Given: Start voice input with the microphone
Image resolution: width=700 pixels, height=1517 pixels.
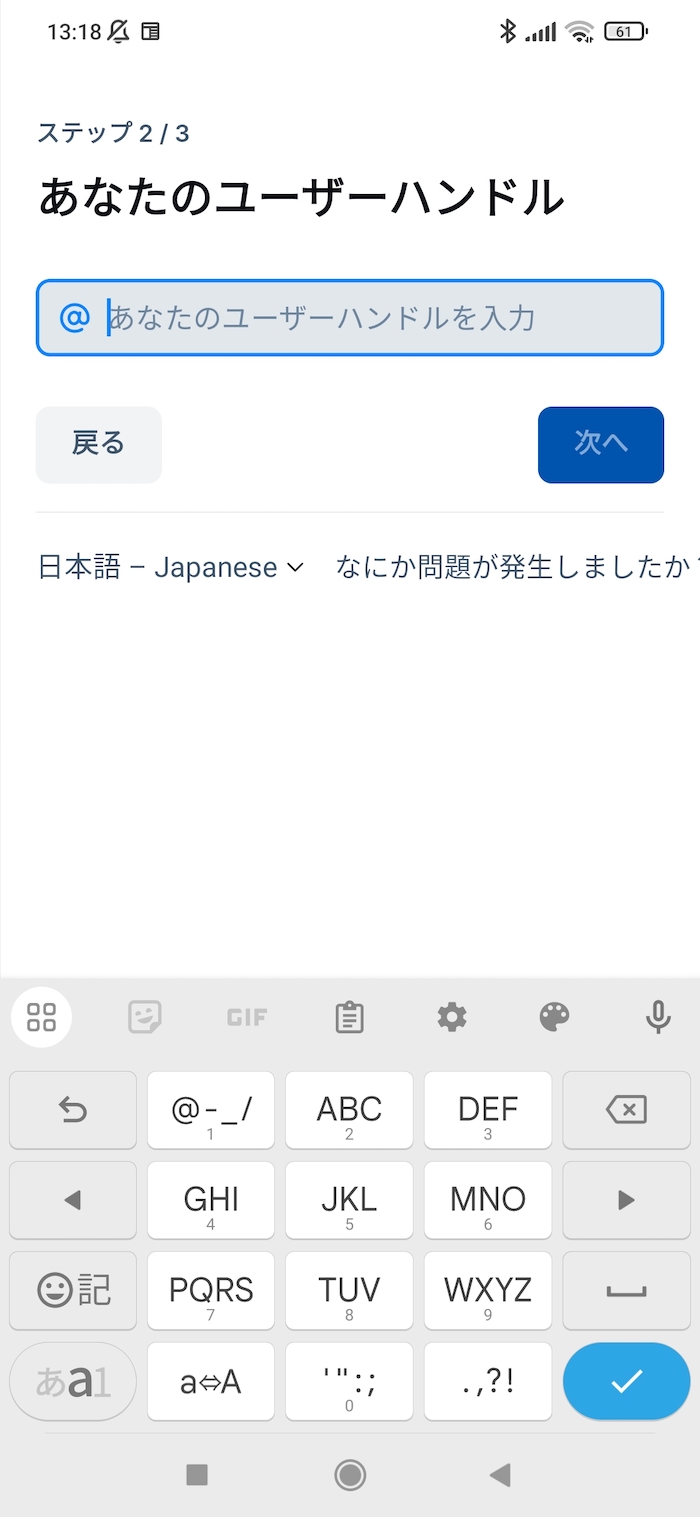Looking at the screenshot, I should (x=657, y=1018).
